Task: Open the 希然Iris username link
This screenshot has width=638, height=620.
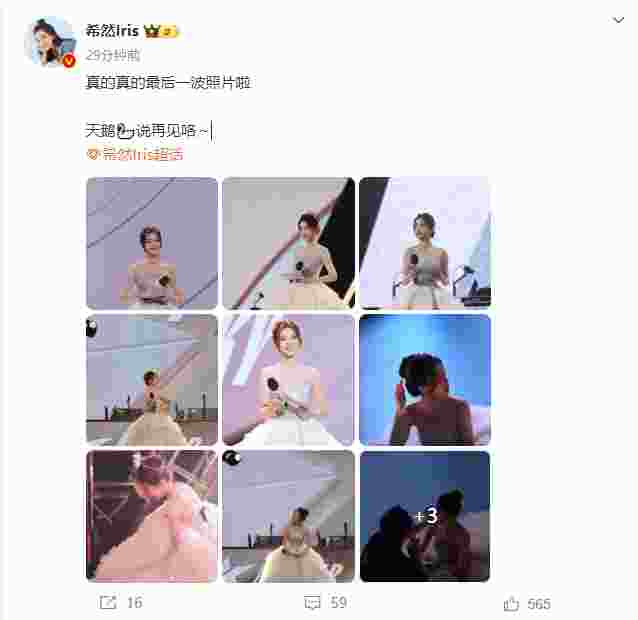Action: point(114,31)
